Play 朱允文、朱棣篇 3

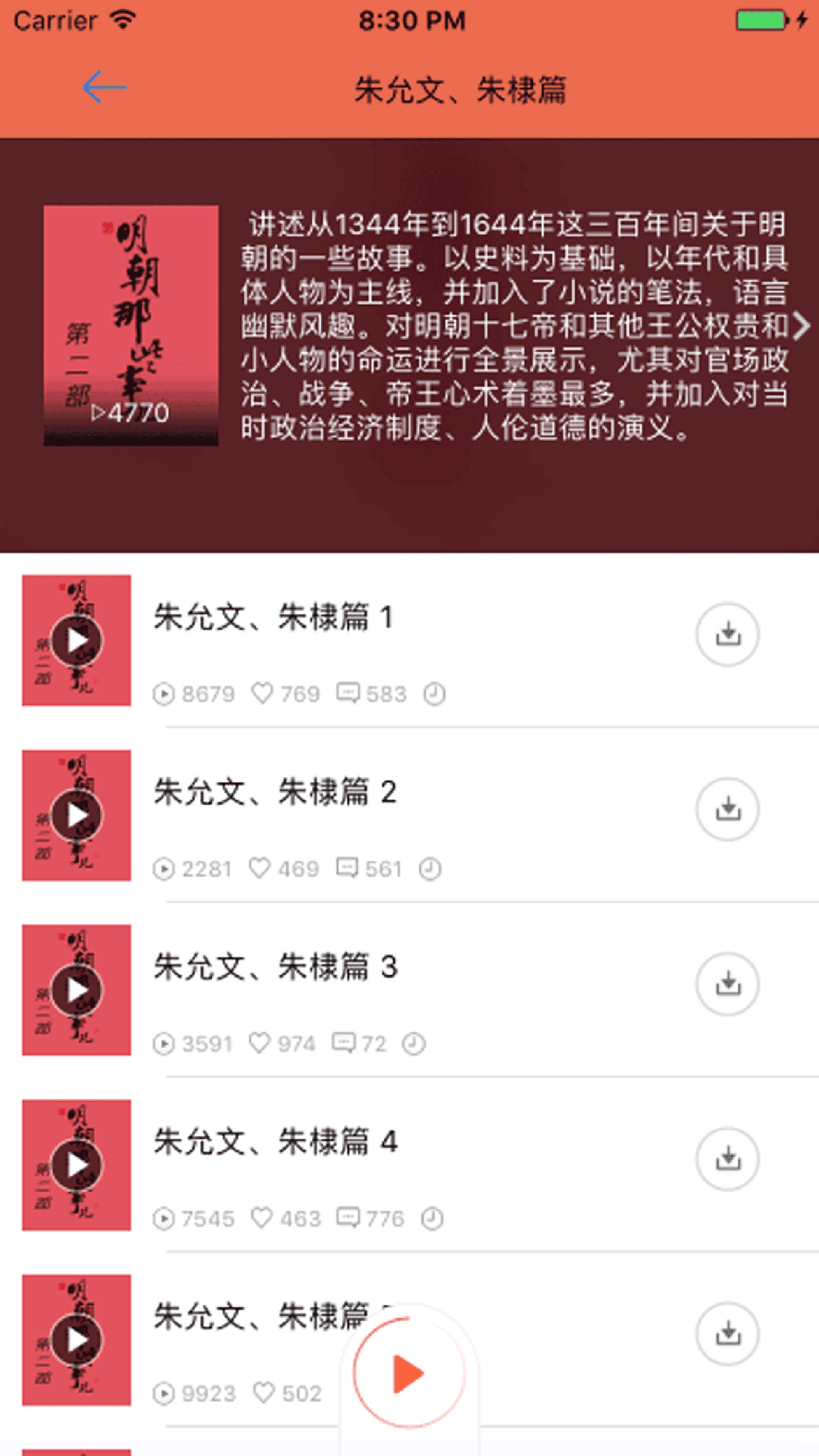tap(76, 990)
